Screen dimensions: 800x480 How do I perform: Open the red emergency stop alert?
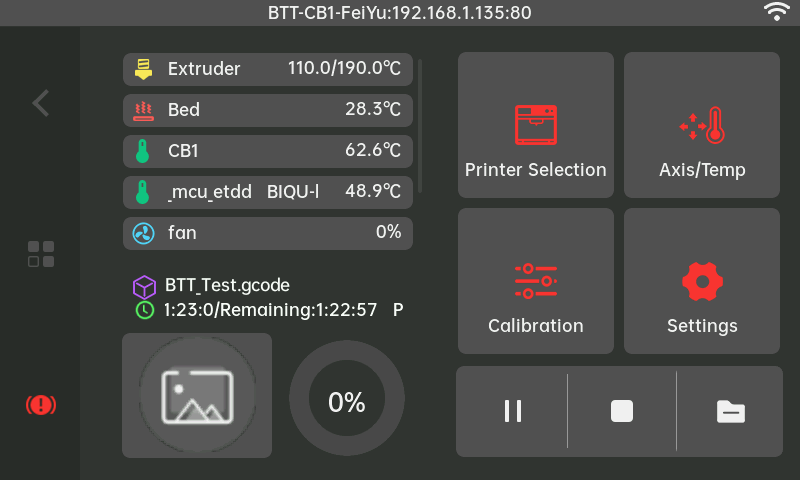tap(40, 405)
